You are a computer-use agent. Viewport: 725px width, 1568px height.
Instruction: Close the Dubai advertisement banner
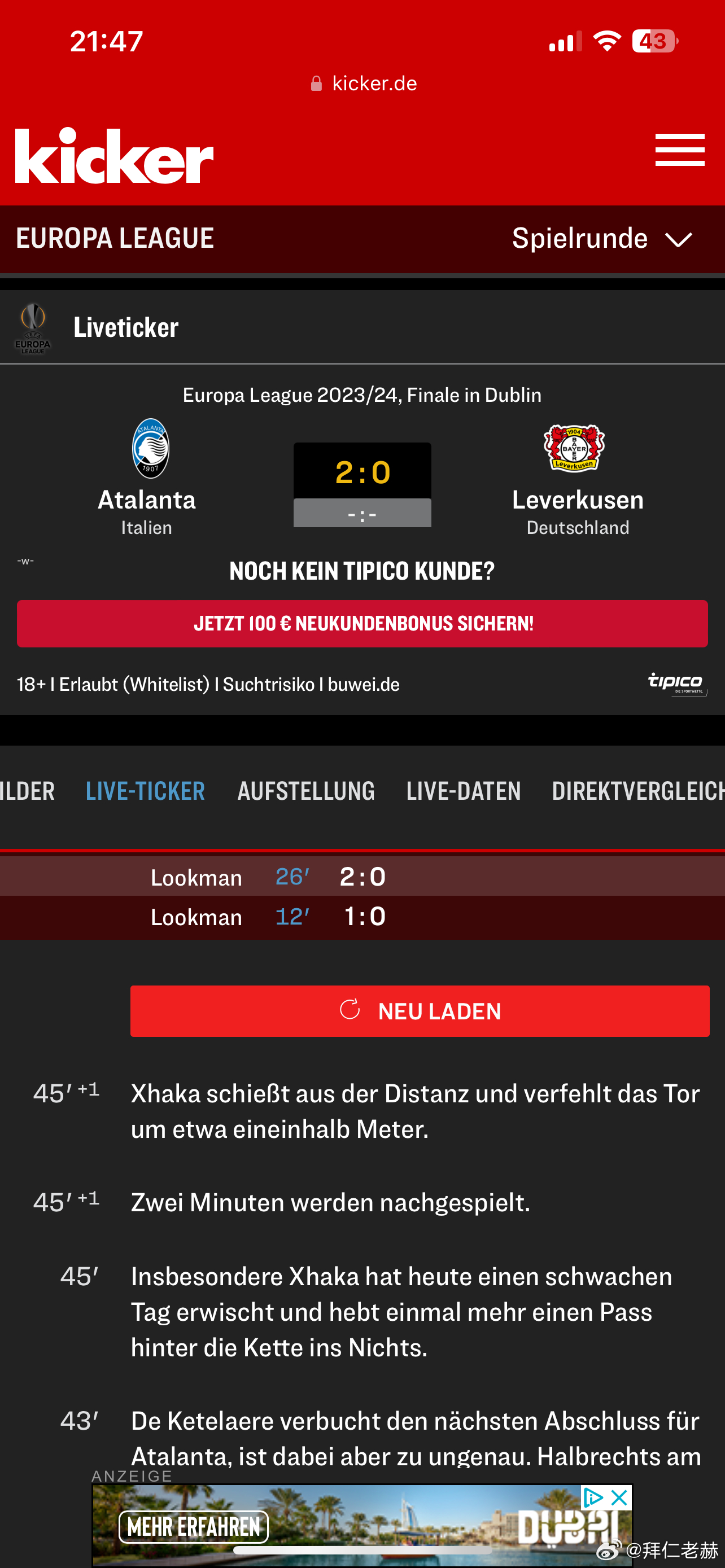[619, 1498]
